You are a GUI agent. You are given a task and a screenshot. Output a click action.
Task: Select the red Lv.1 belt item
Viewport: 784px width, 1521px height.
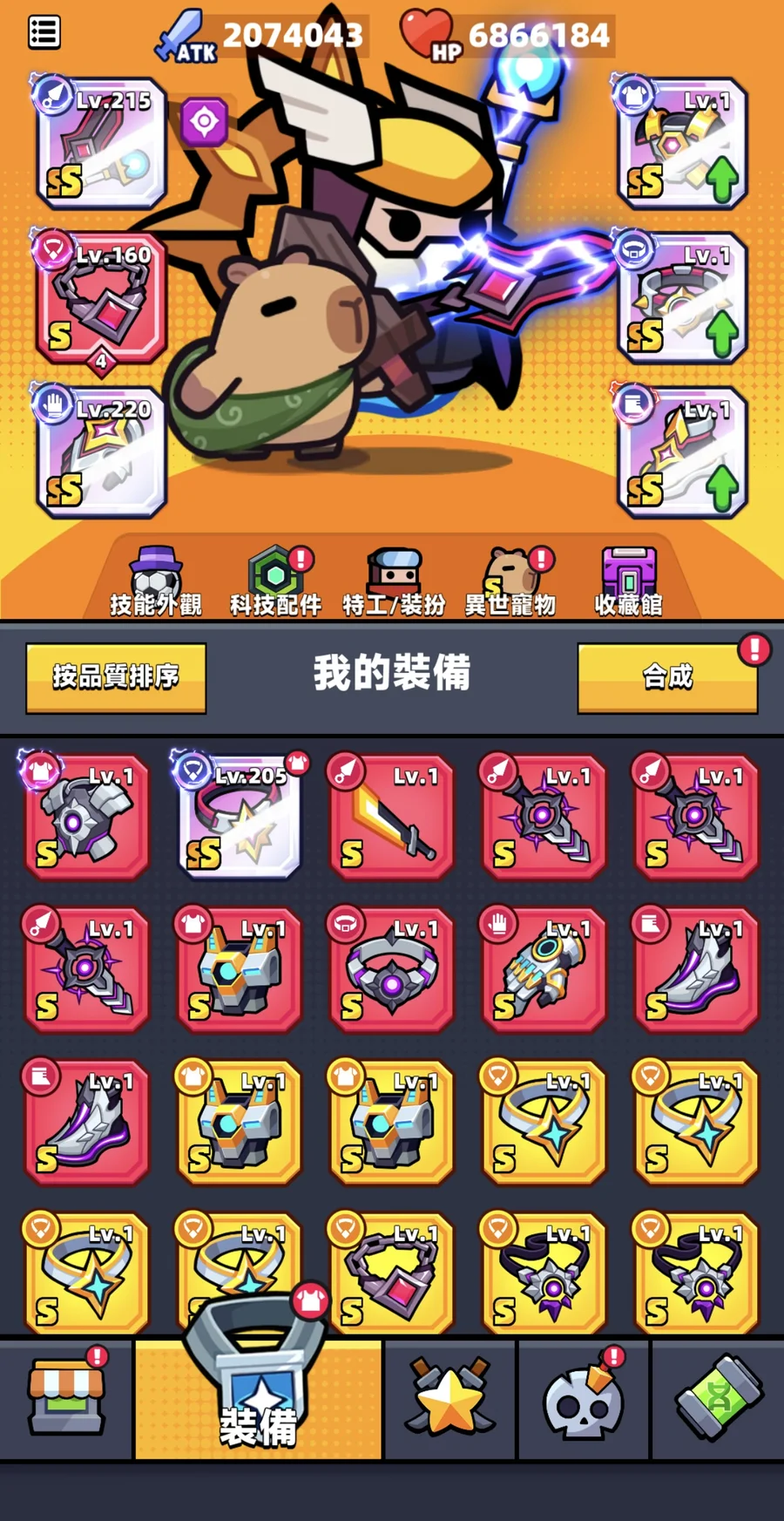[x=392, y=969]
